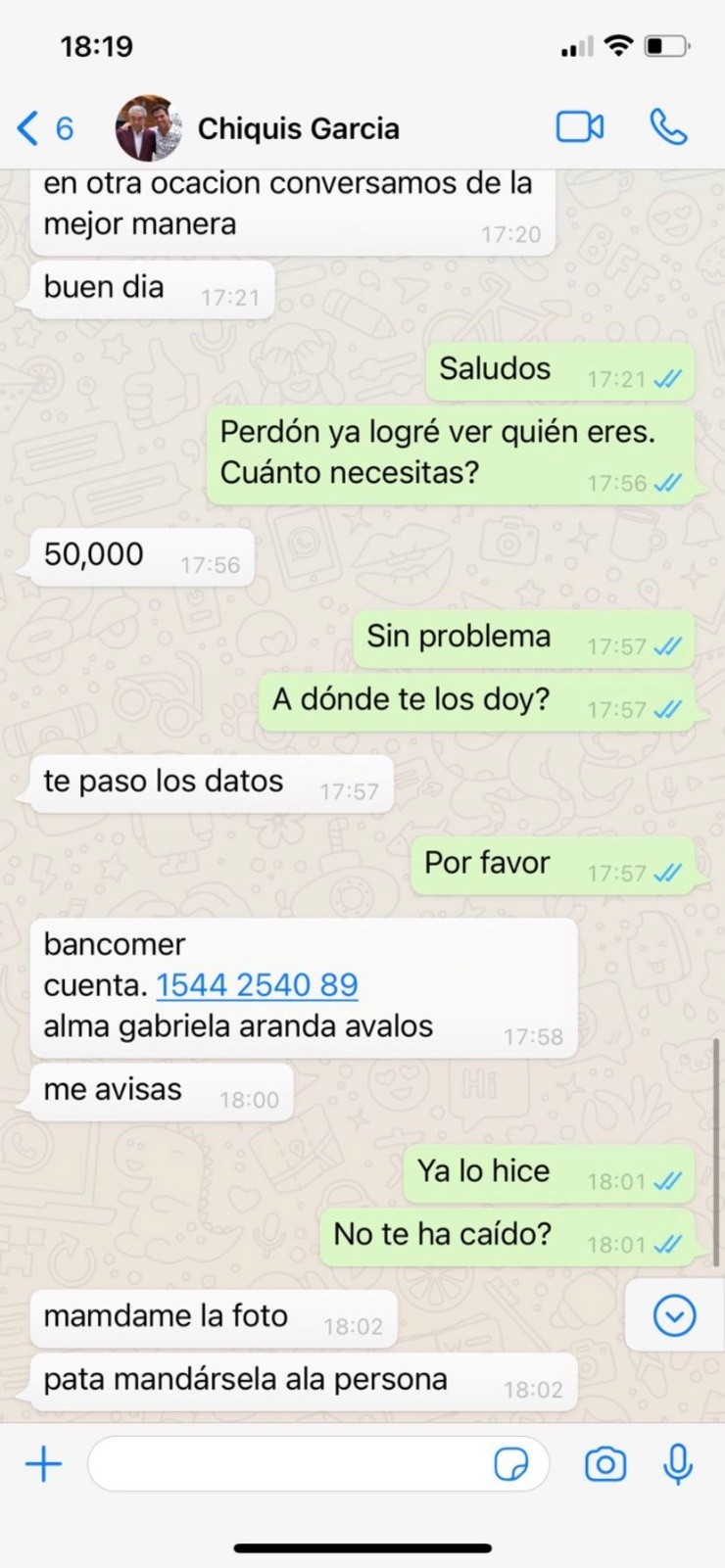Tap the message text input field

[294, 1463]
